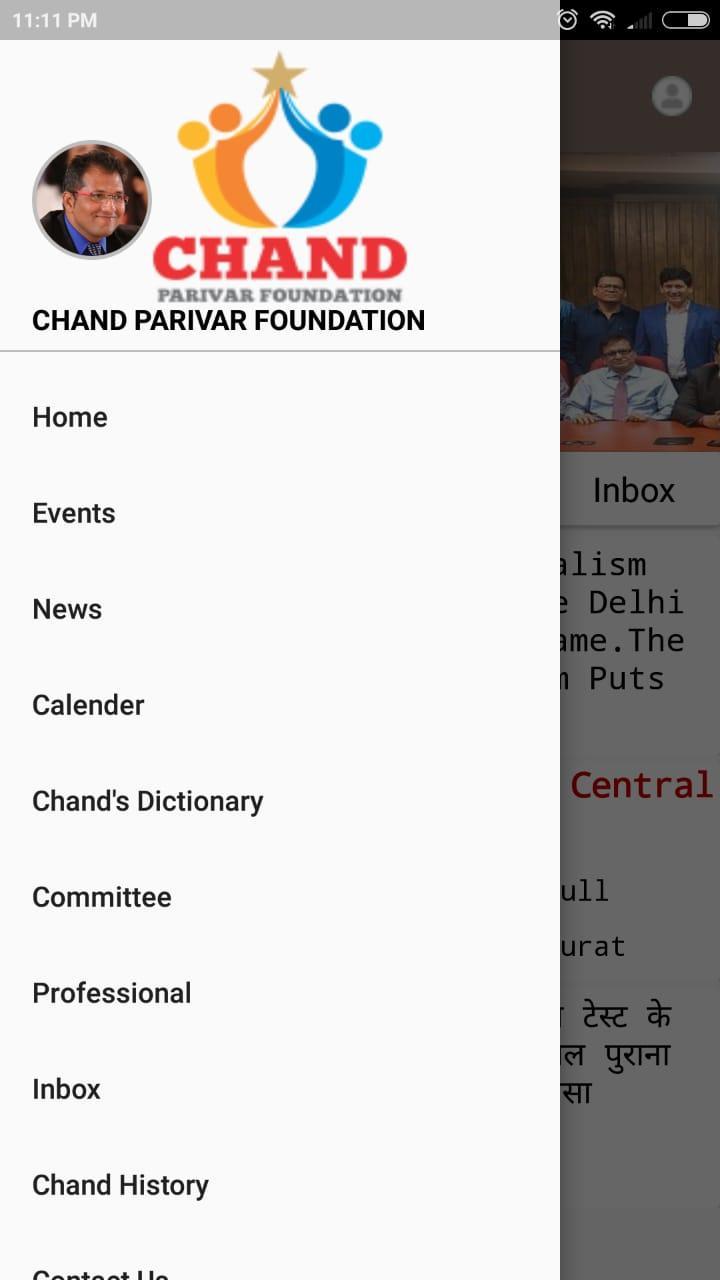View the Committee page
720x1280 pixels.
102,897
